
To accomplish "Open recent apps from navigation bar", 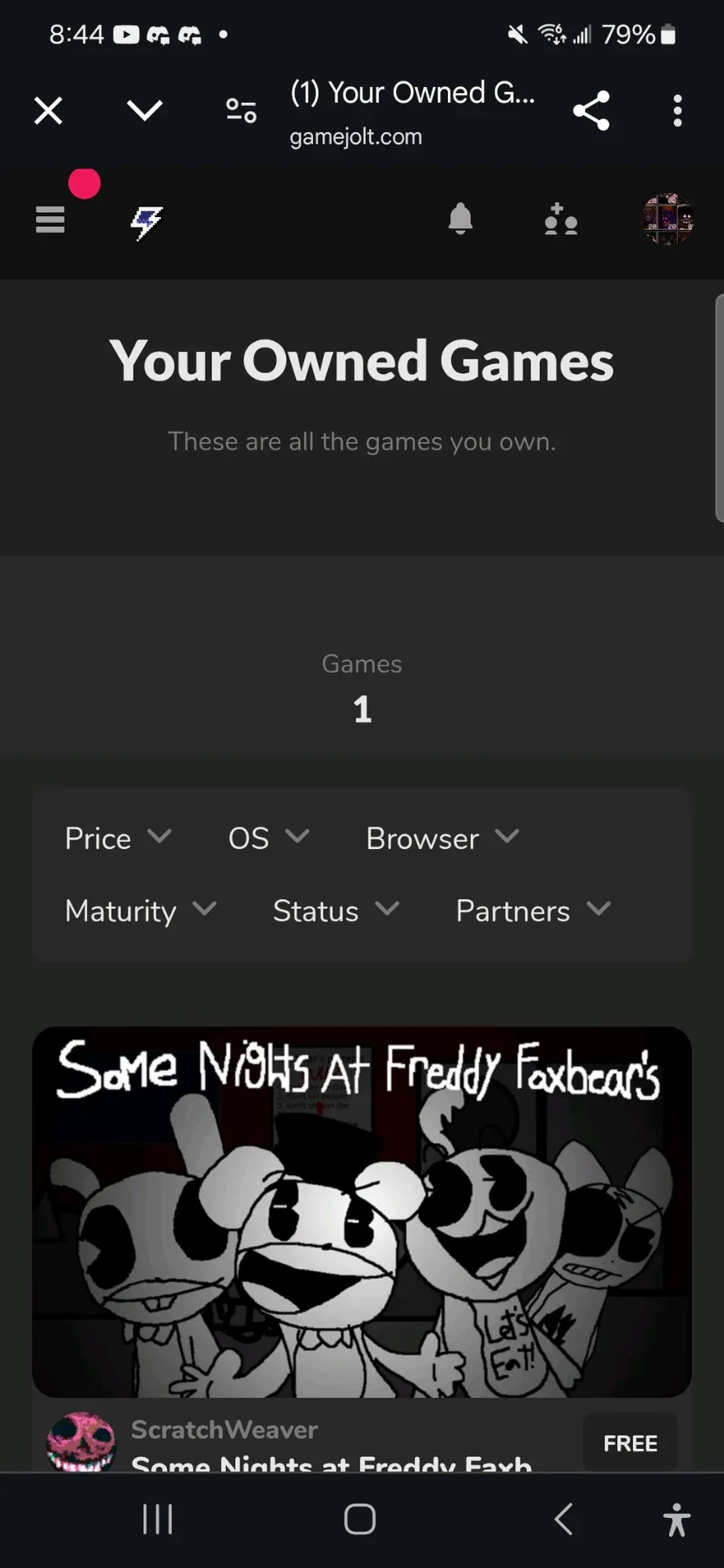I will coord(158,1519).
